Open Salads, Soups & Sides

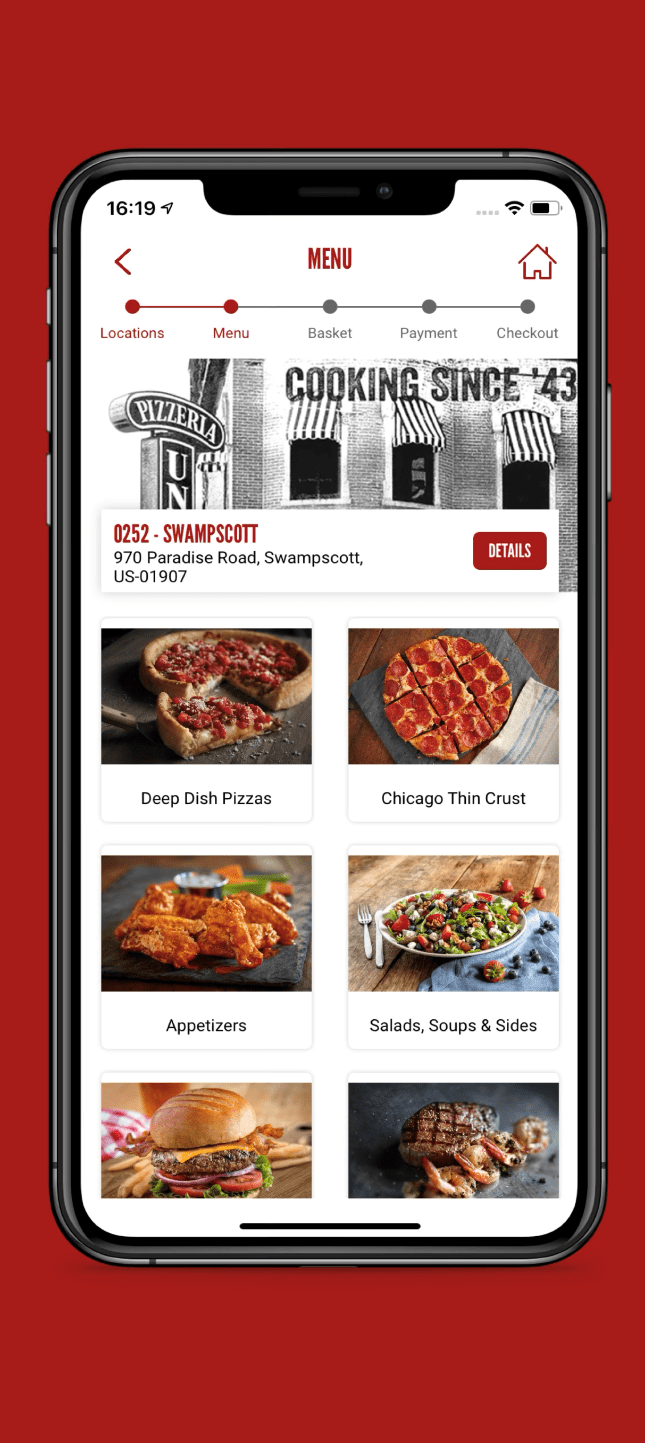[453, 946]
